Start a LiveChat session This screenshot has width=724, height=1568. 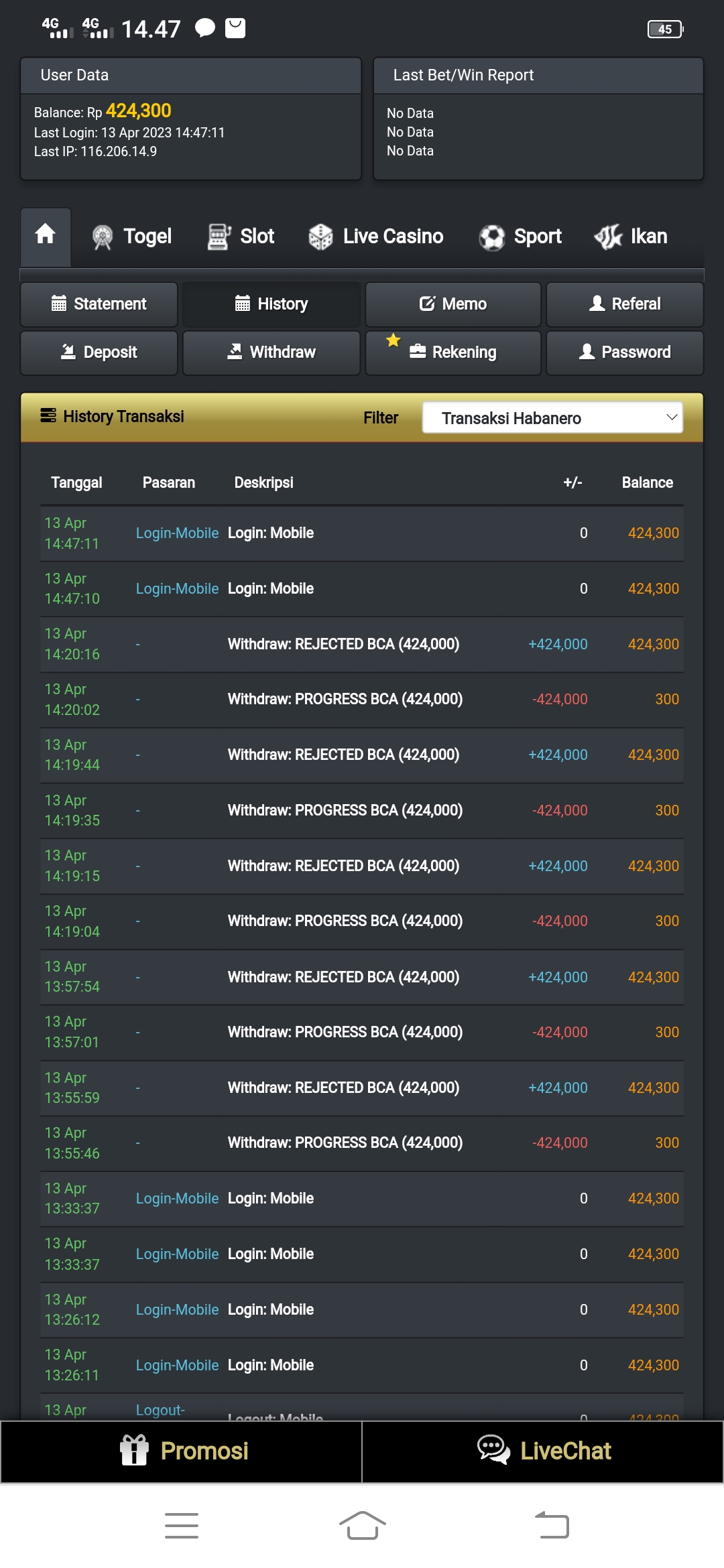pyautogui.click(x=543, y=1451)
